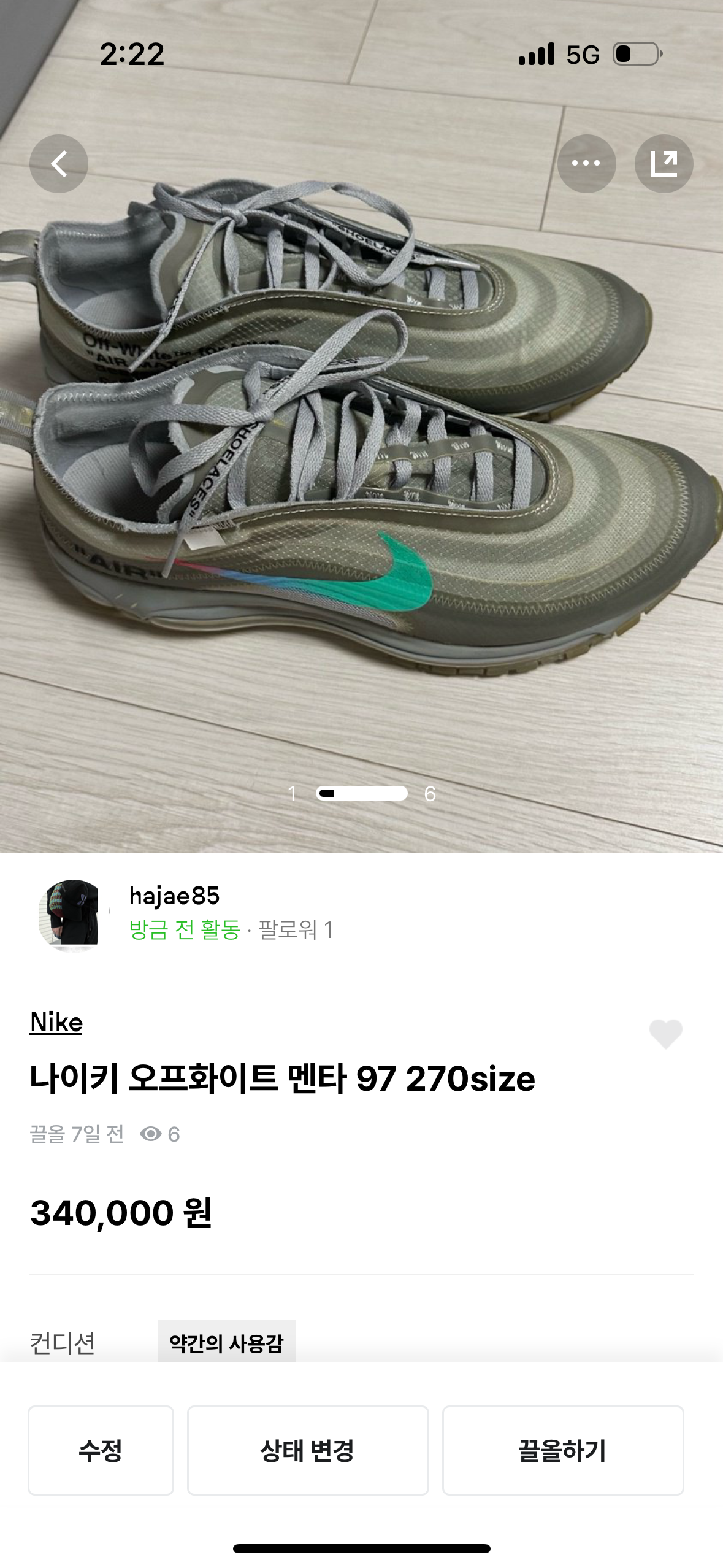Image resolution: width=723 pixels, height=1568 pixels.
Task: Like the listing with the heart icon
Action: tap(665, 1034)
